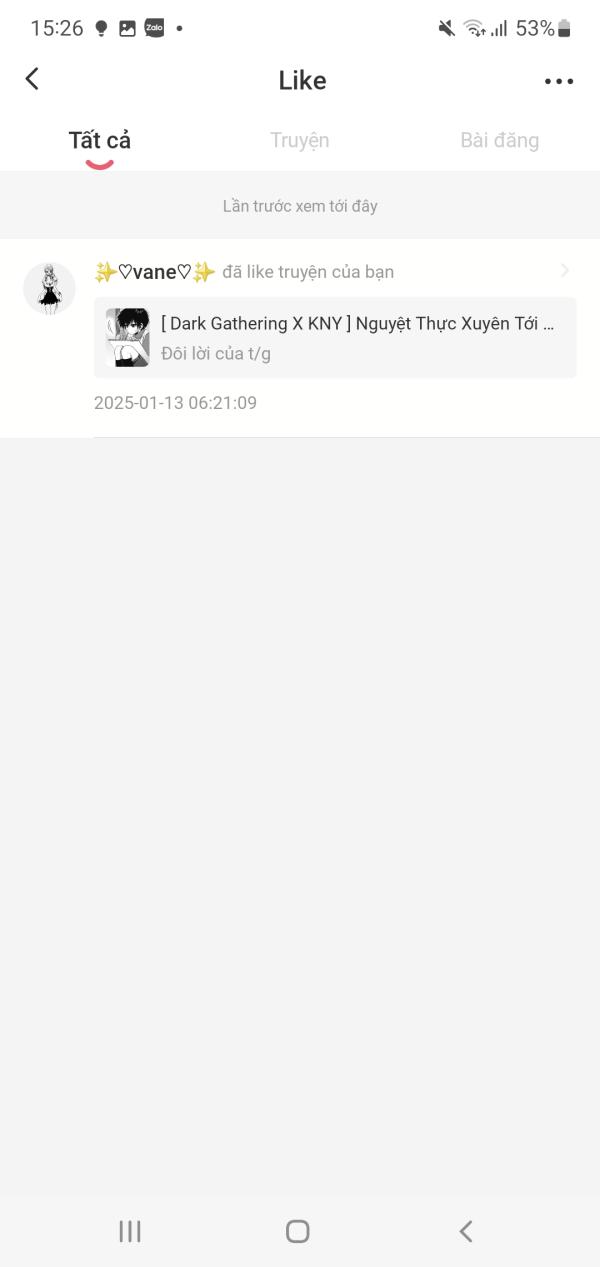Open the three-dot overflow menu
This screenshot has height=1267, width=600.
coord(559,81)
